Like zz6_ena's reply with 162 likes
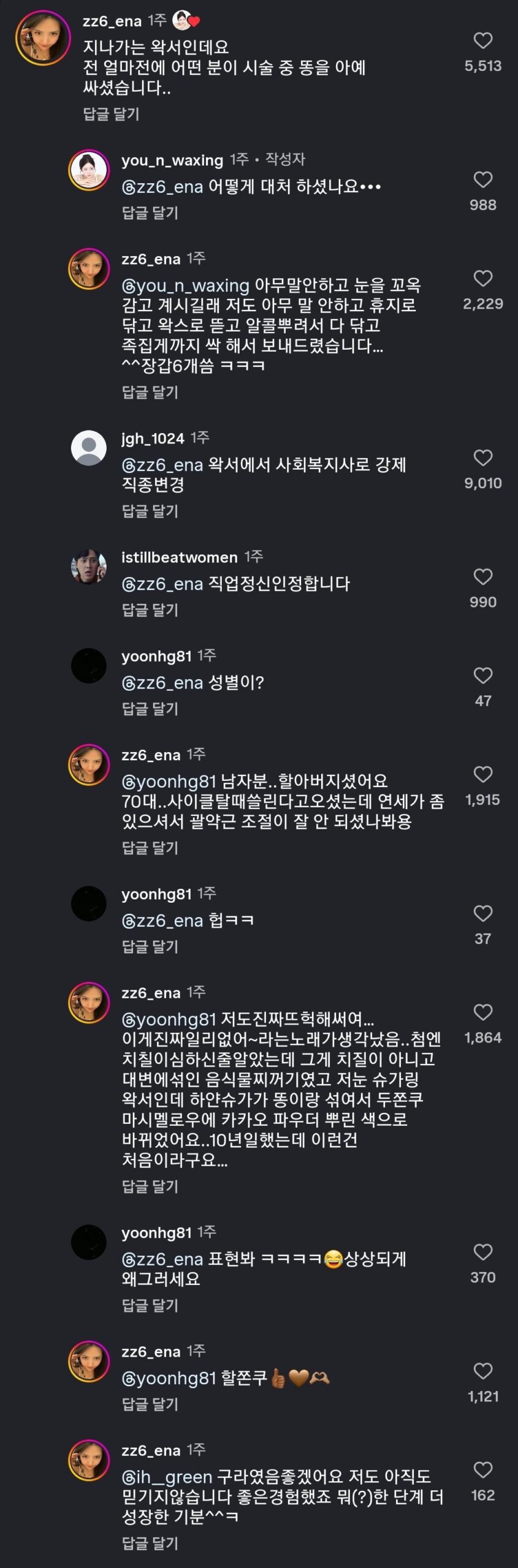Image resolution: width=518 pixels, height=1568 pixels. [483, 1470]
